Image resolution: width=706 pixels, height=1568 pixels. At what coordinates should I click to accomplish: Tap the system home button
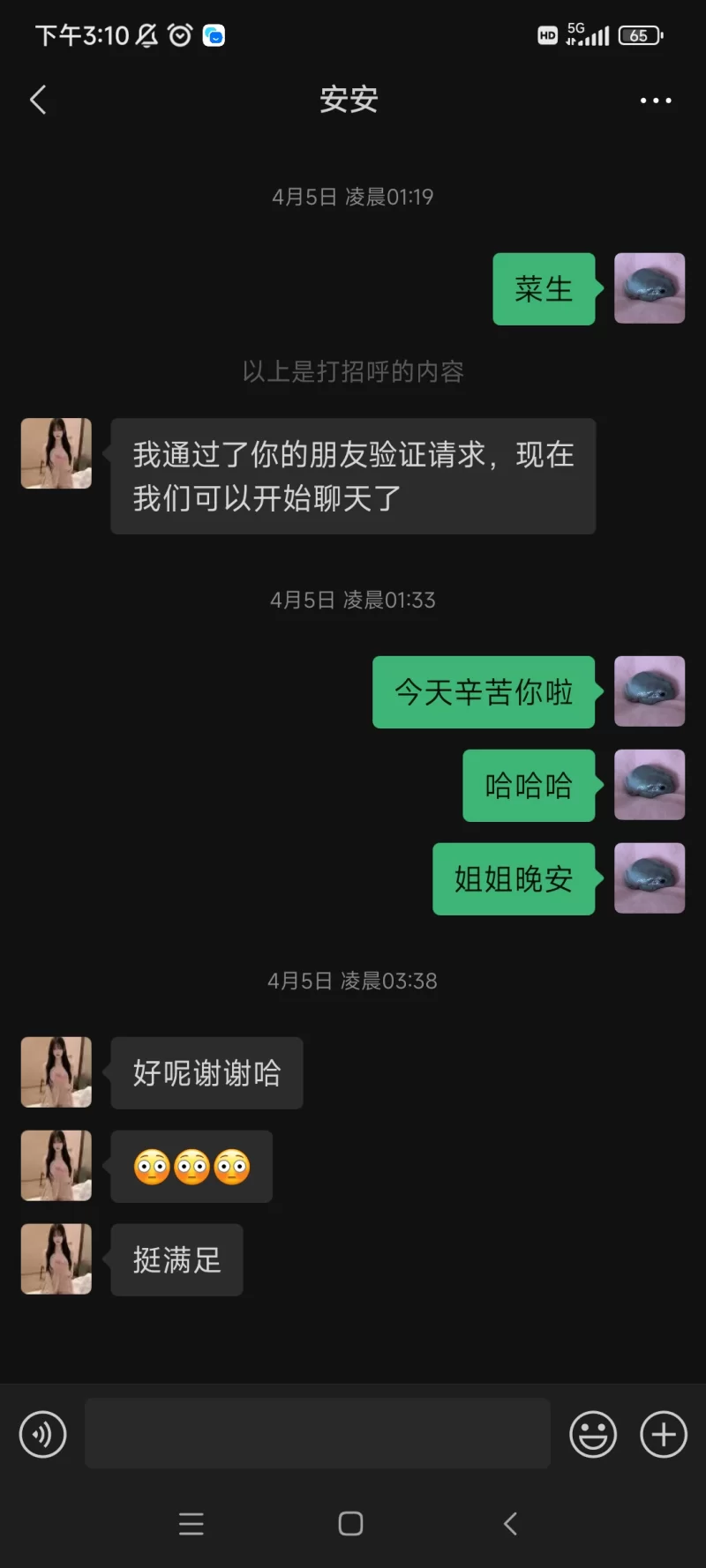350,1524
